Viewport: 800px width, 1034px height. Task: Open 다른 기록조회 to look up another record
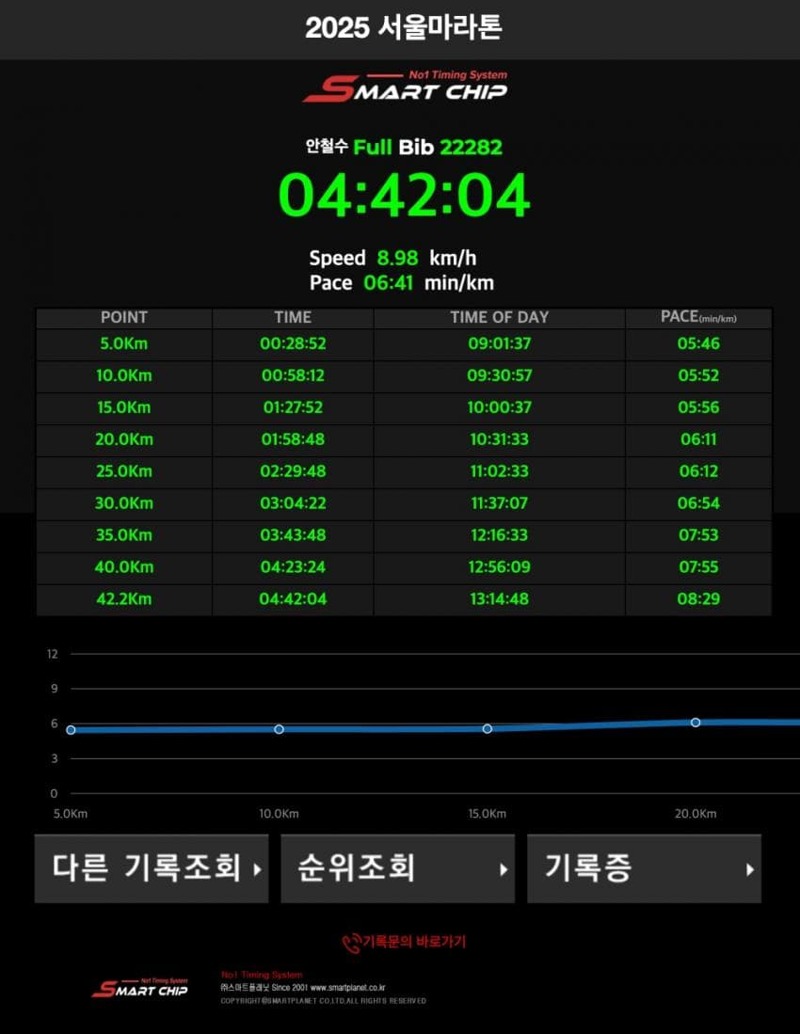coord(152,868)
